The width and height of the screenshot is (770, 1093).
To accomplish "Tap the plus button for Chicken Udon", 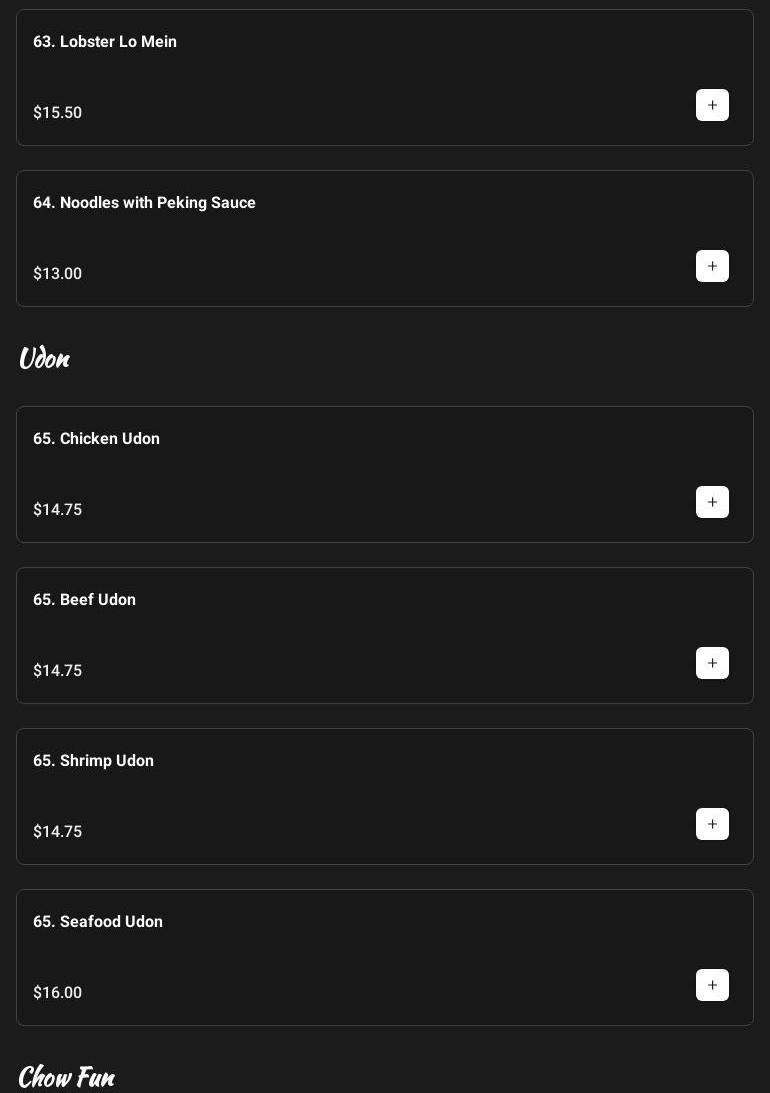I will [x=712, y=502].
